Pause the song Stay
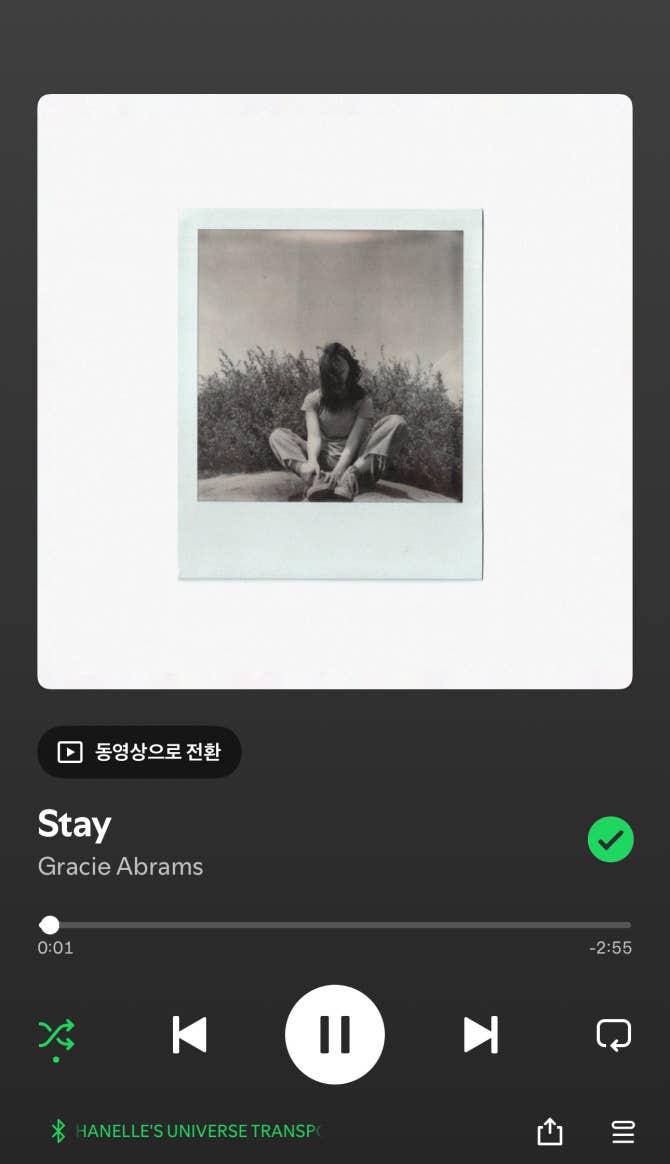Image resolution: width=670 pixels, height=1164 pixels. click(334, 1034)
